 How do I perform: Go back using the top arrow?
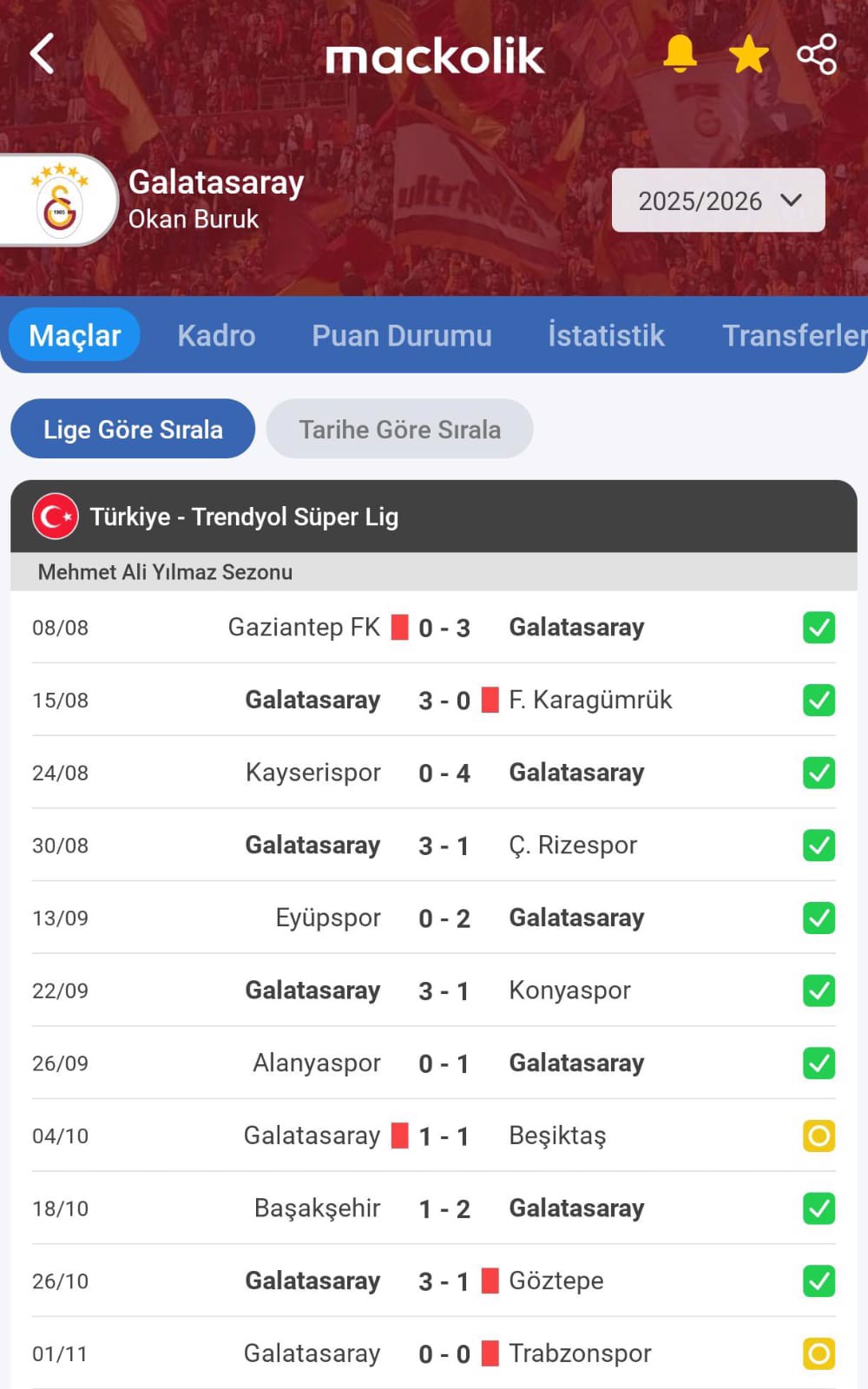[x=42, y=54]
